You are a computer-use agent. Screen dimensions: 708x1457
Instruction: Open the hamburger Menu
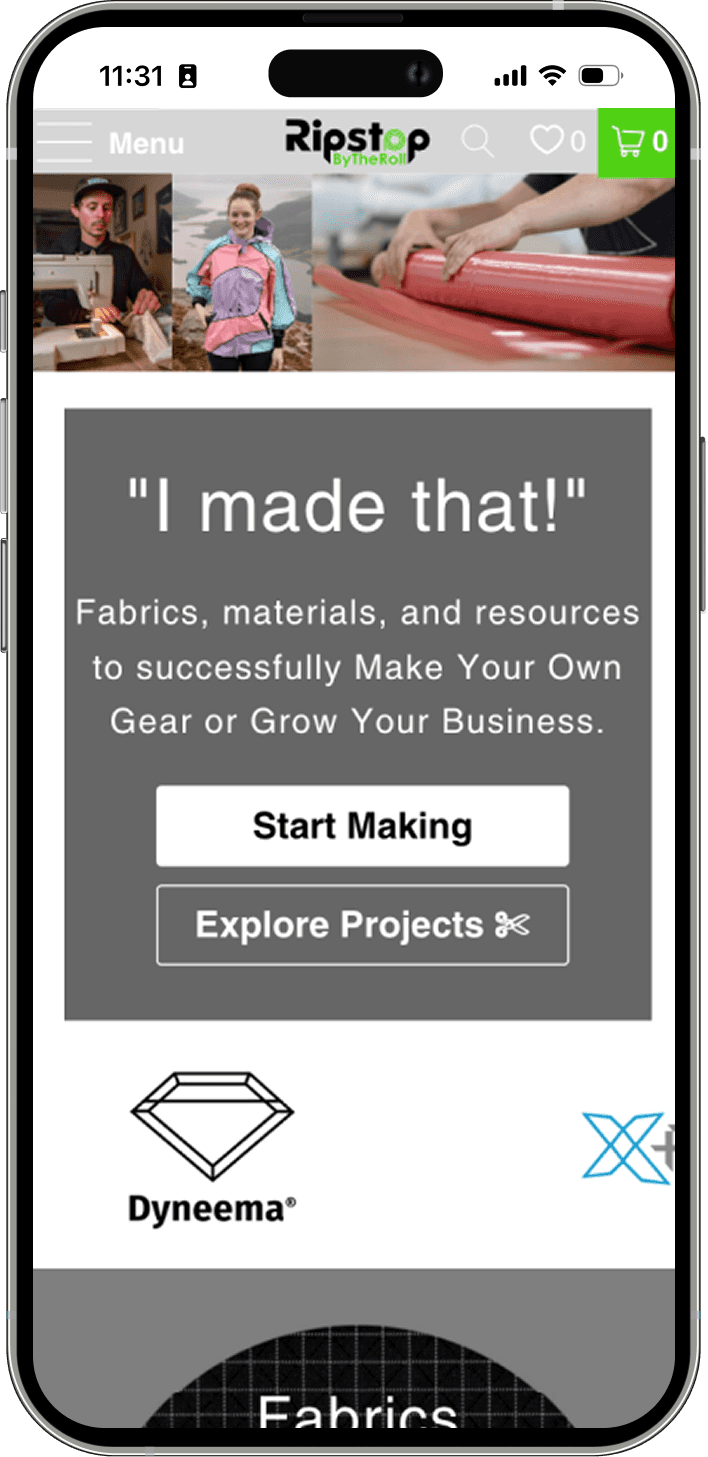[x=108, y=143]
